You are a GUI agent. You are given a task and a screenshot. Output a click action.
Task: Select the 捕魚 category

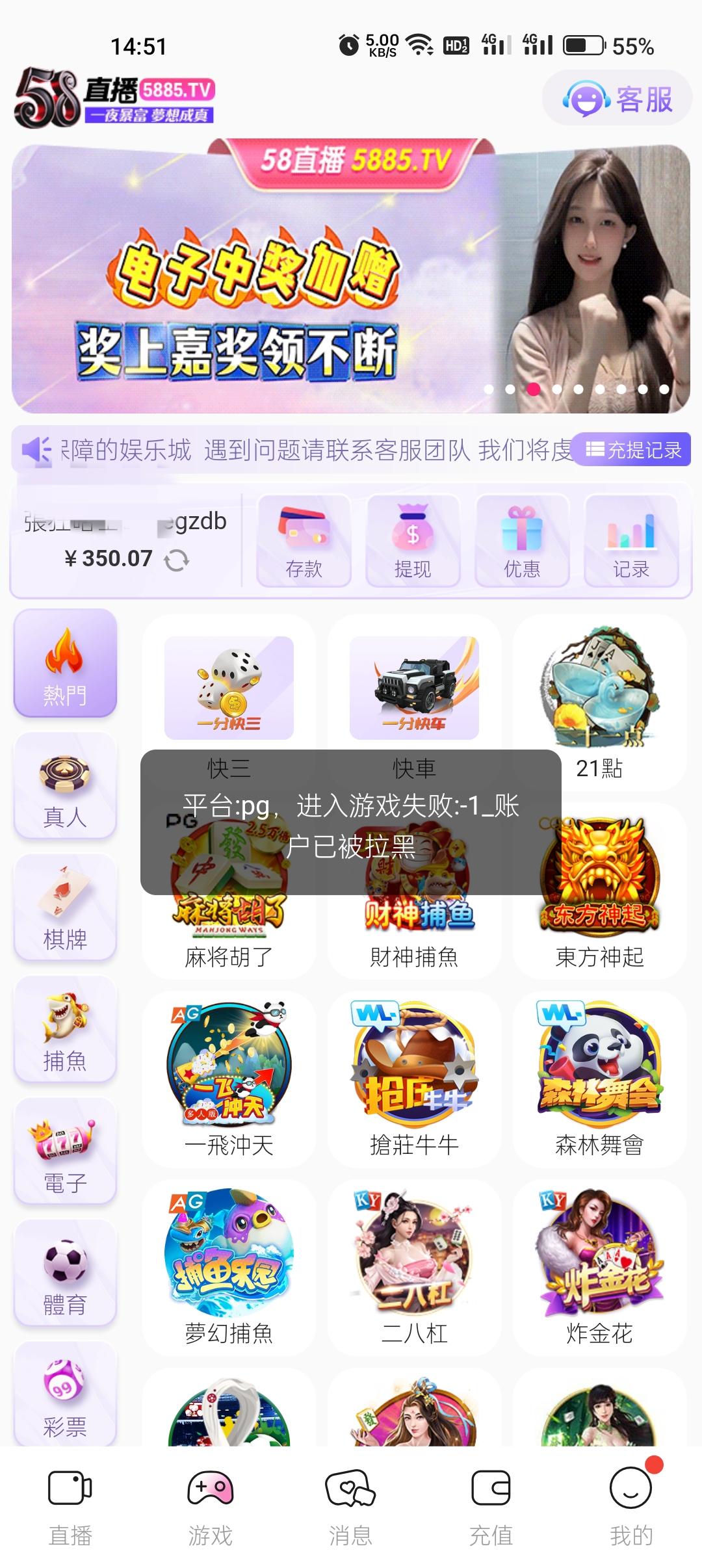click(x=65, y=1030)
